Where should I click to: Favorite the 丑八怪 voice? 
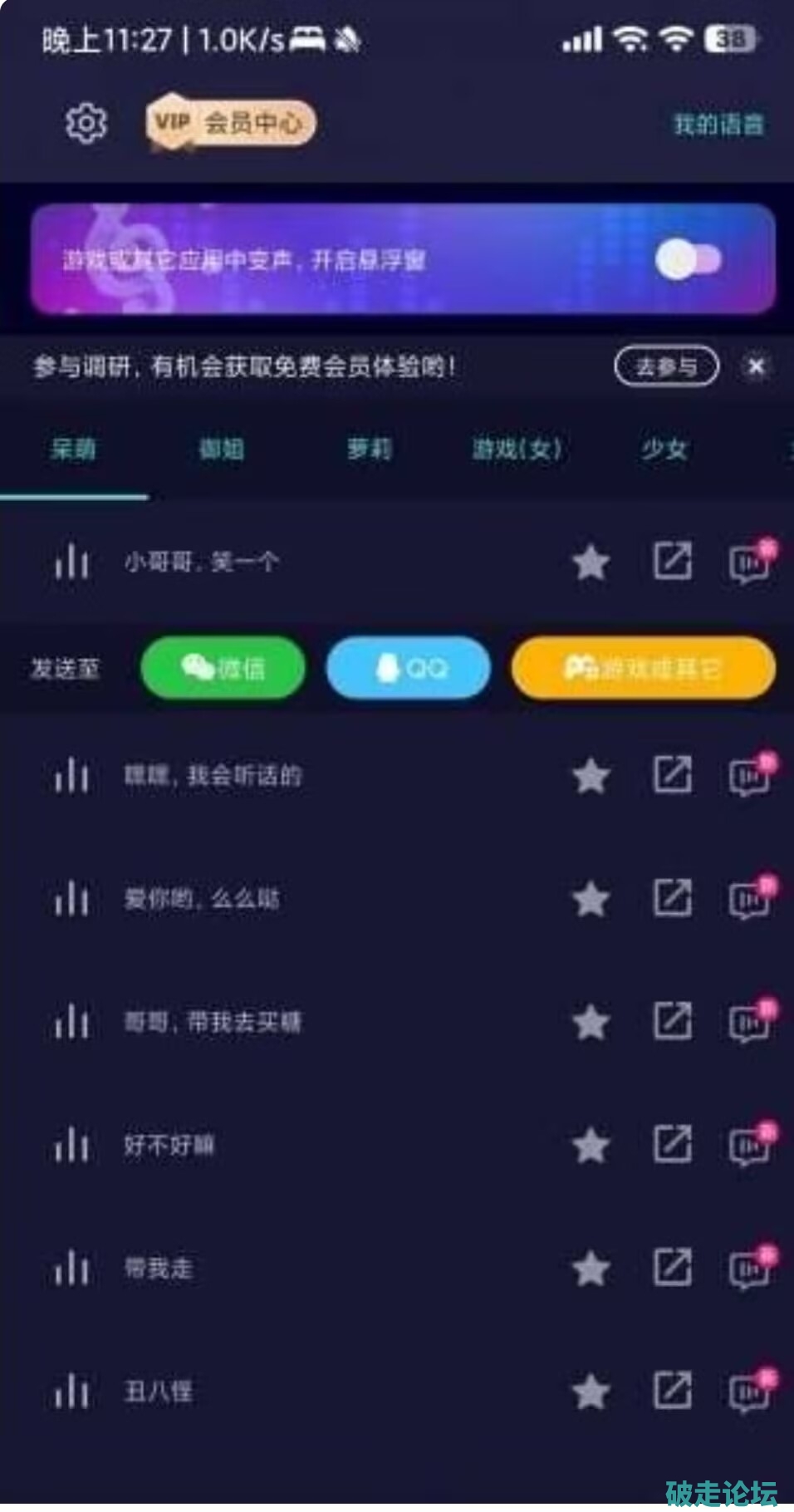[591, 1392]
